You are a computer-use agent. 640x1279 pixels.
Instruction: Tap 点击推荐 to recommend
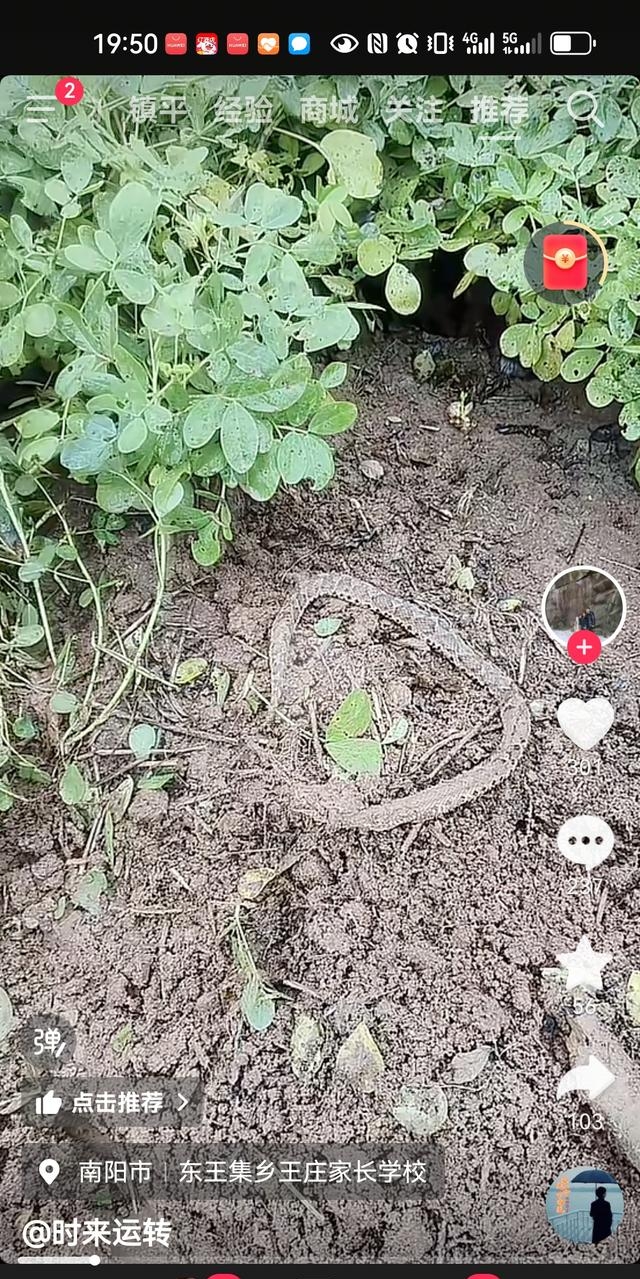[112, 1103]
